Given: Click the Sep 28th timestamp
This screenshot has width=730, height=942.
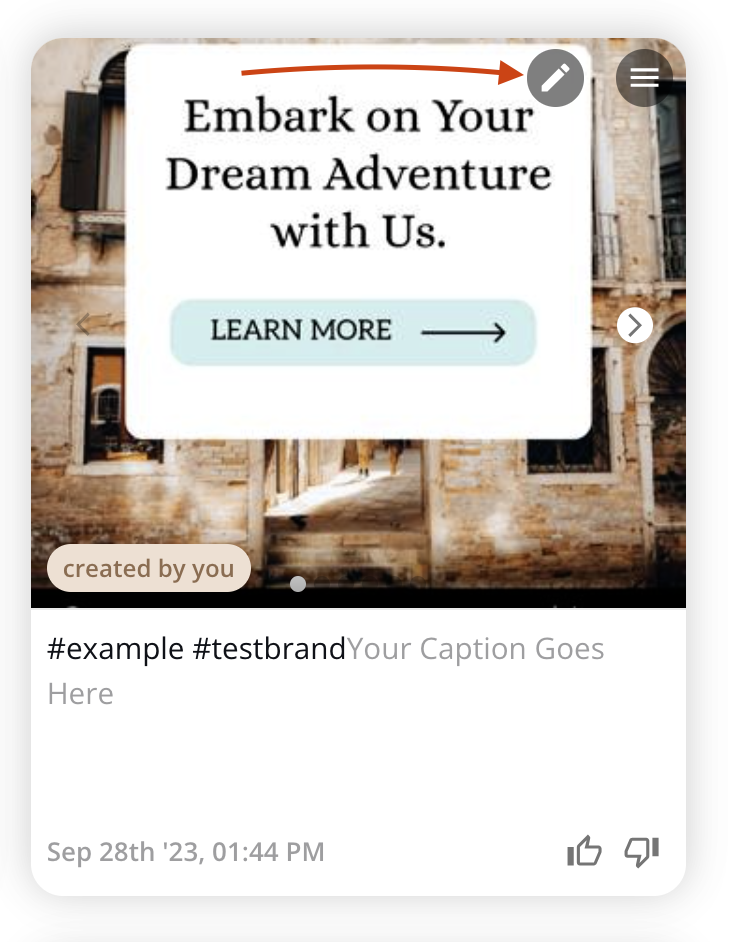Looking at the screenshot, I should click(x=185, y=851).
